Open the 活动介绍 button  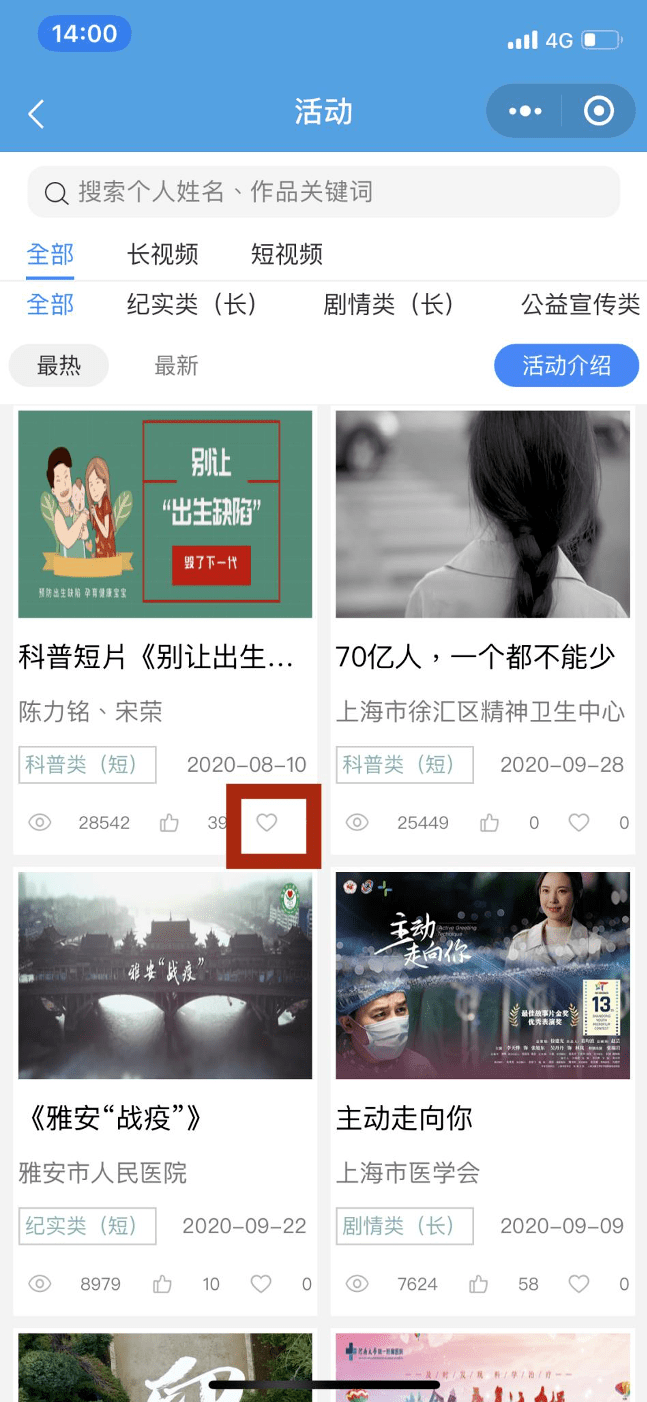click(566, 366)
